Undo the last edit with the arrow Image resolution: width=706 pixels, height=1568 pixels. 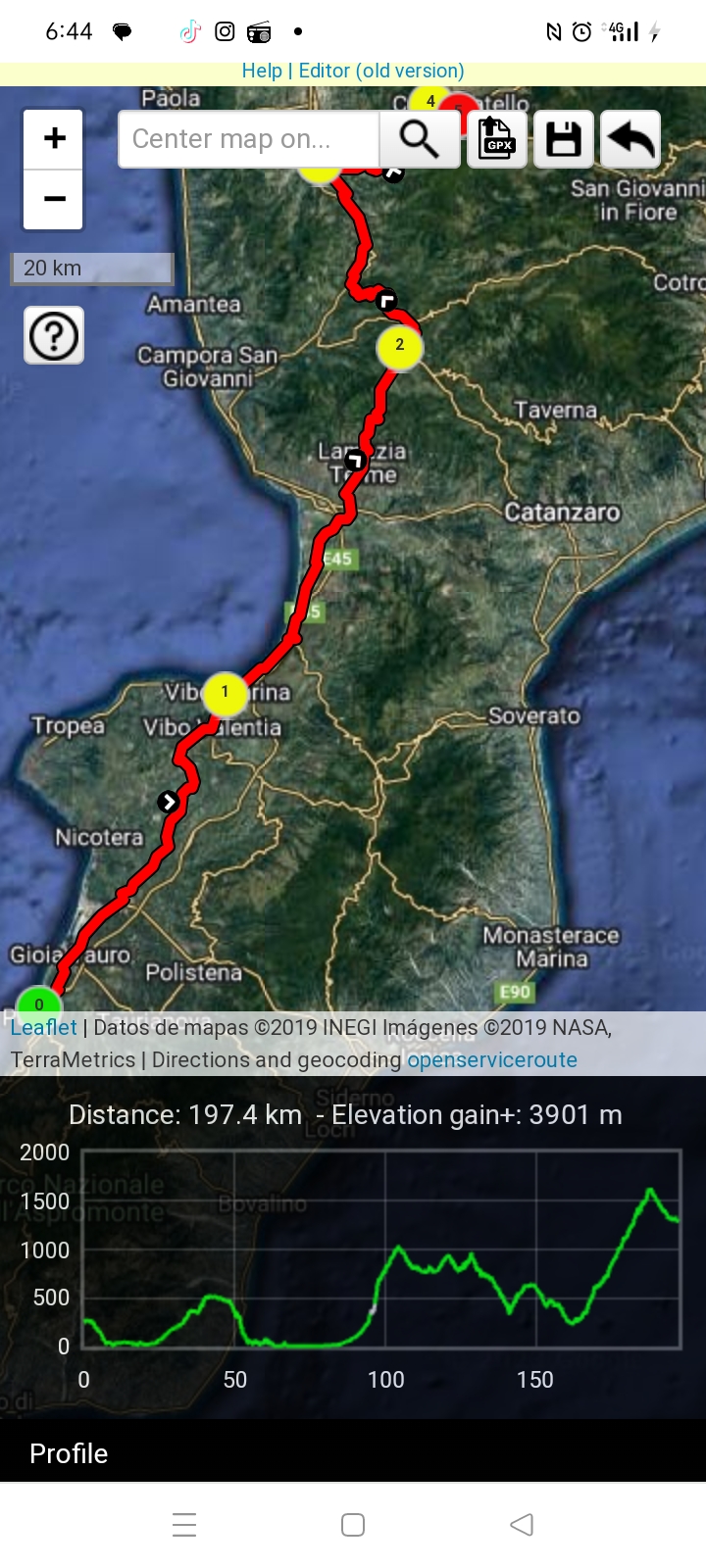click(630, 139)
